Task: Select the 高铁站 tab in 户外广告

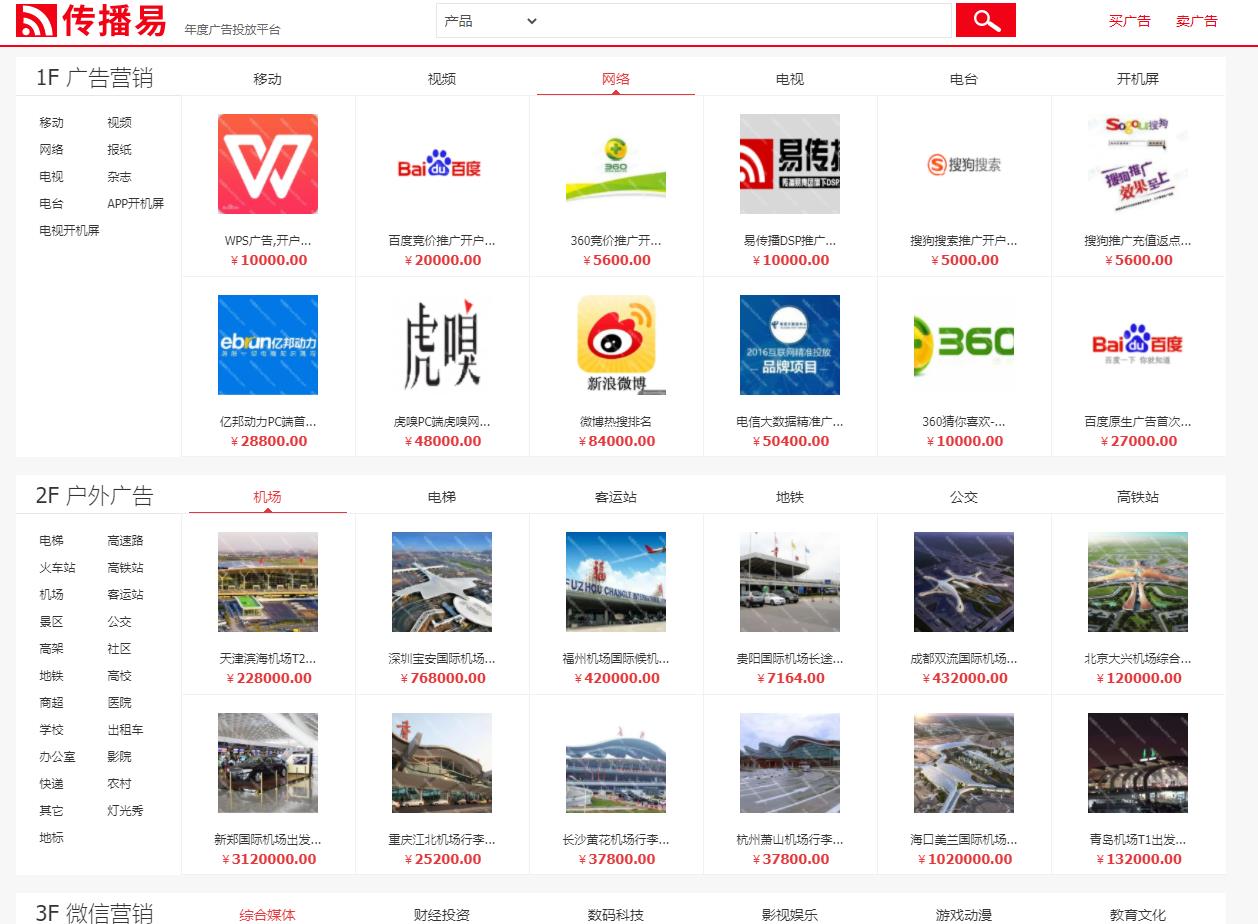Action: coord(1137,497)
